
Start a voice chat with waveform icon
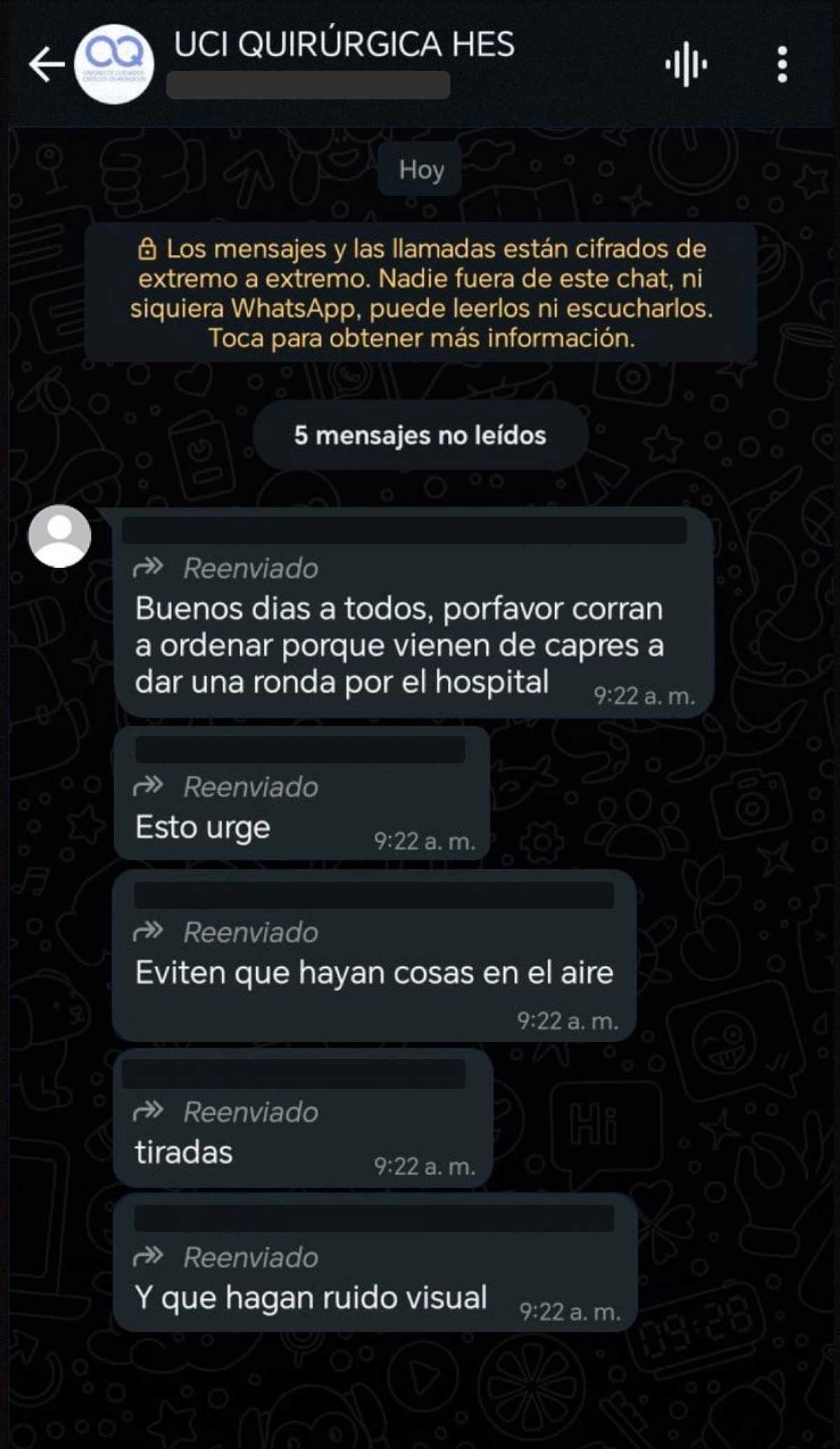coord(686,64)
